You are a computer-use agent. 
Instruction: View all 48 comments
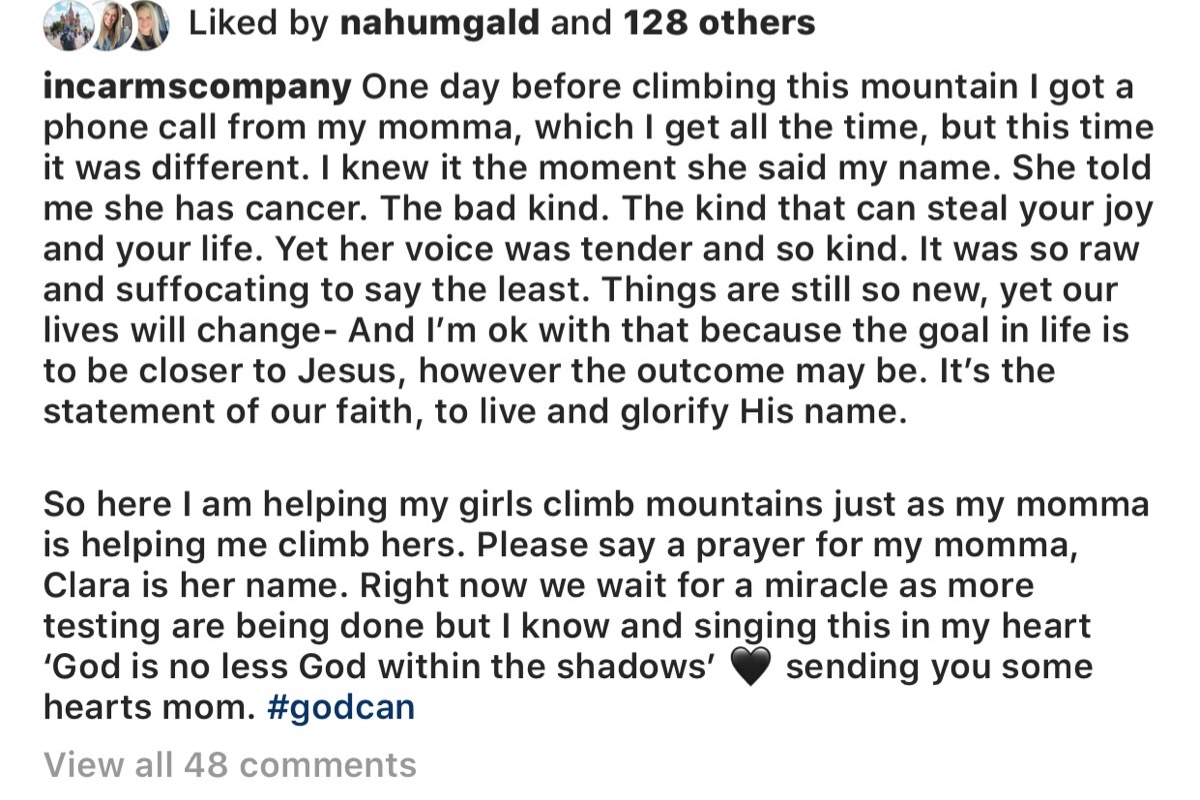pos(230,765)
